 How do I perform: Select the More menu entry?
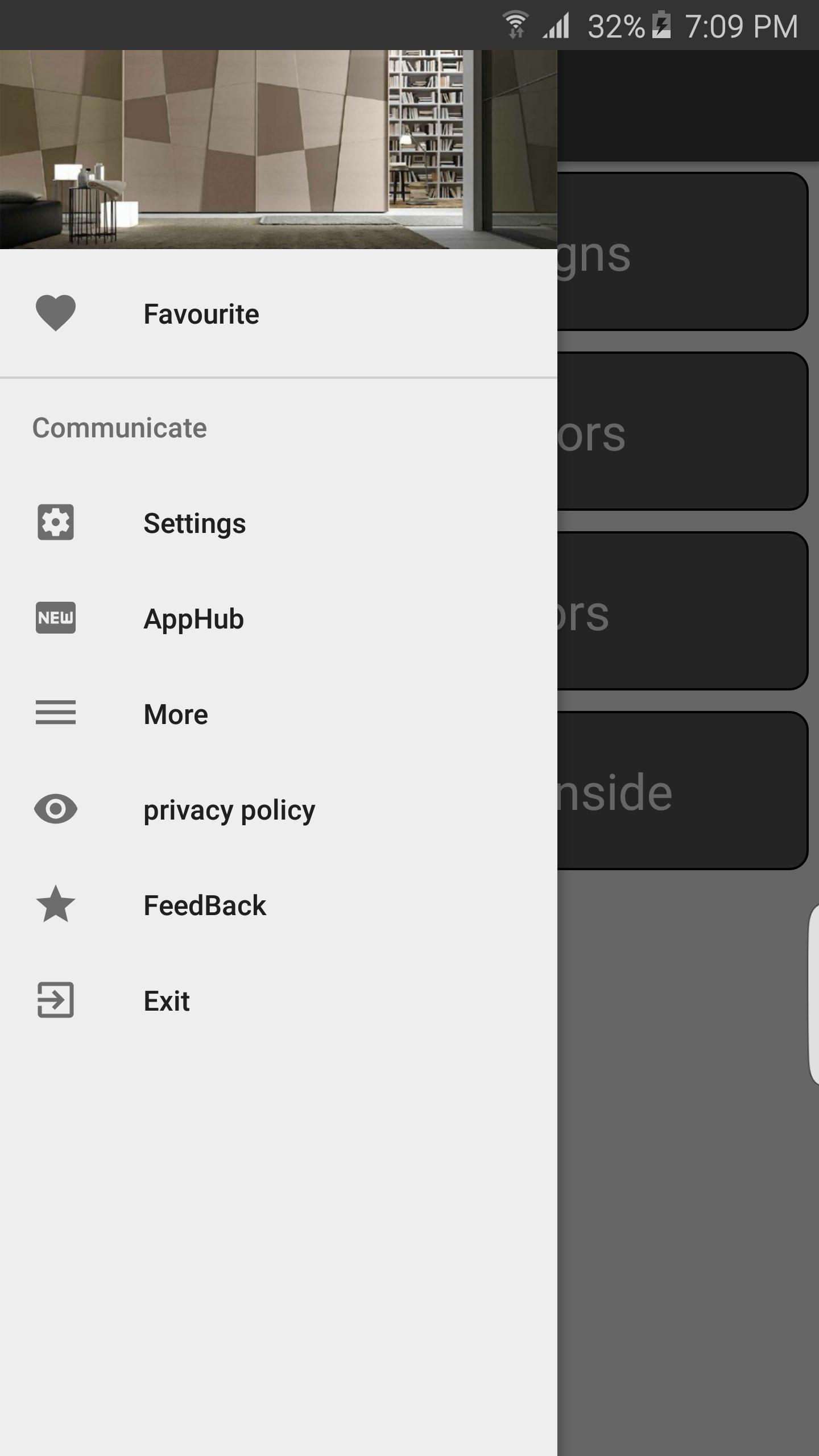tap(176, 714)
